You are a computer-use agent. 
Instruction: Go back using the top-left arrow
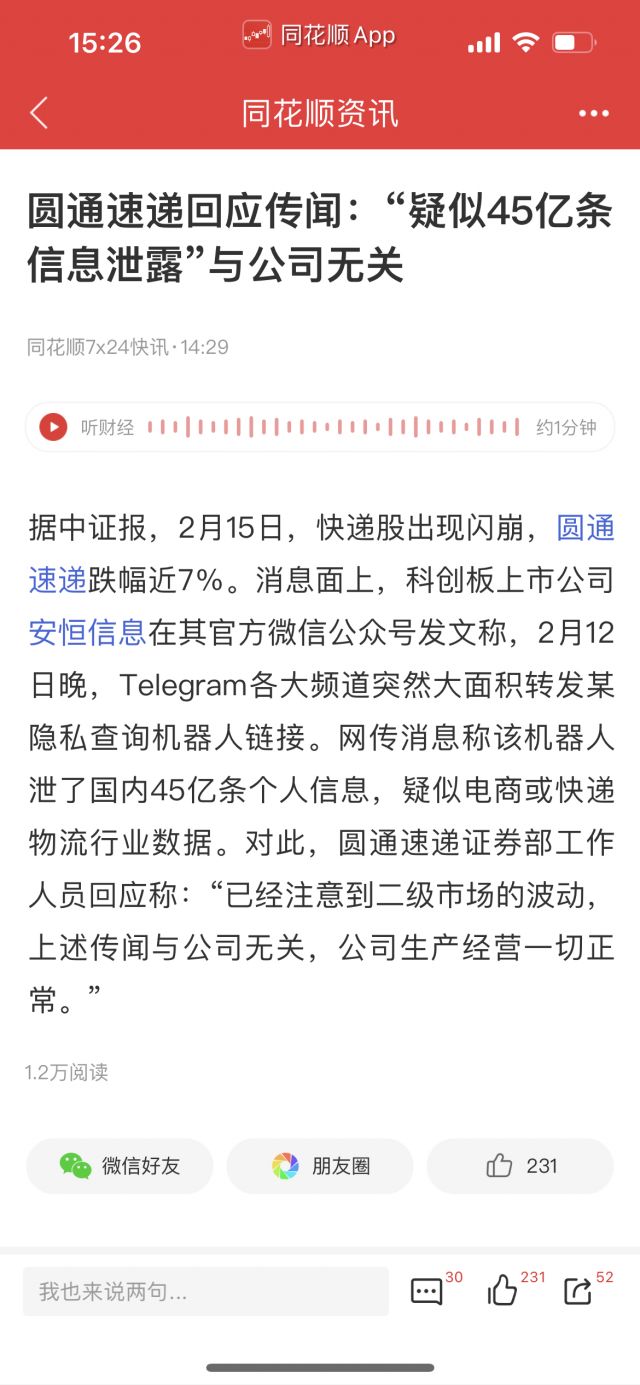point(38,113)
